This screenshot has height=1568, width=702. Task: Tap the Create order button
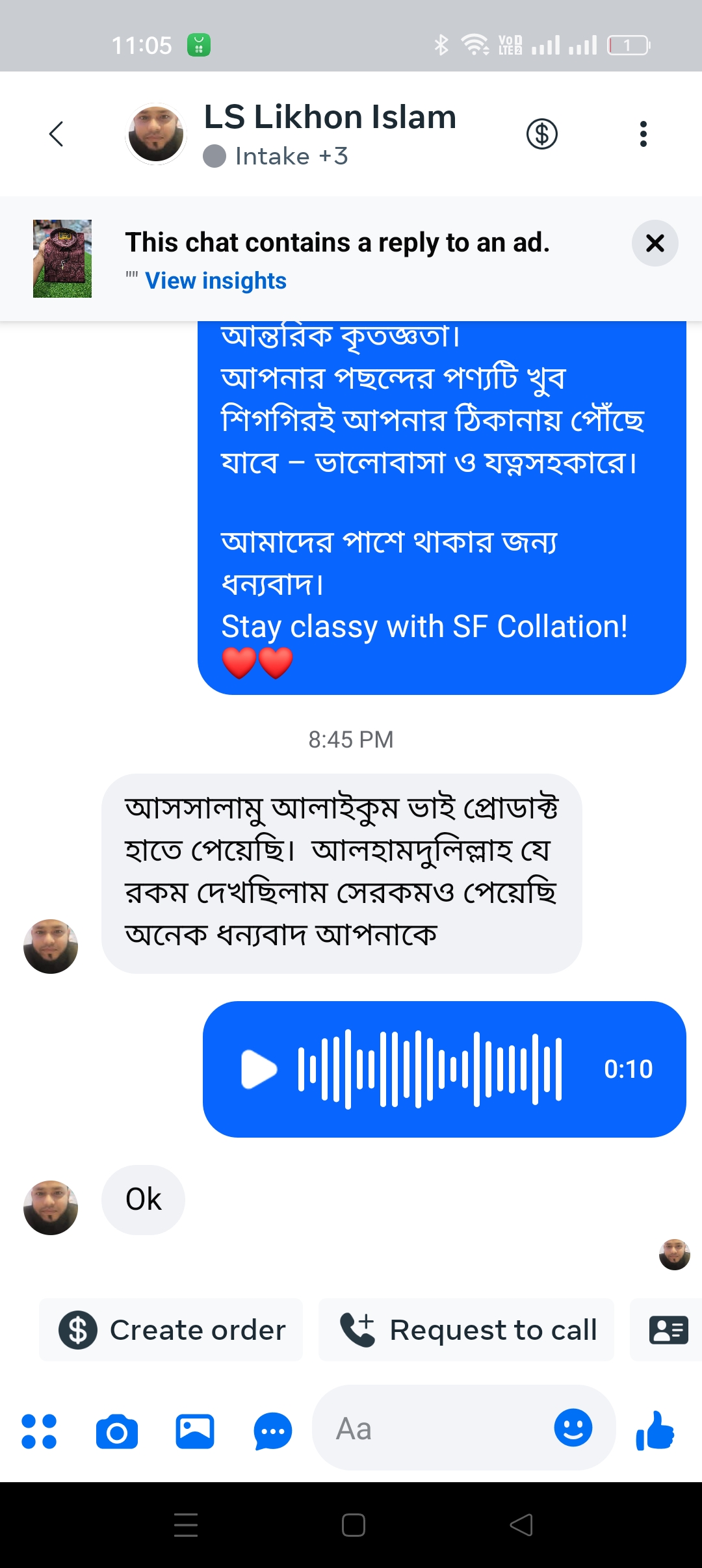(x=172, y=1330)
